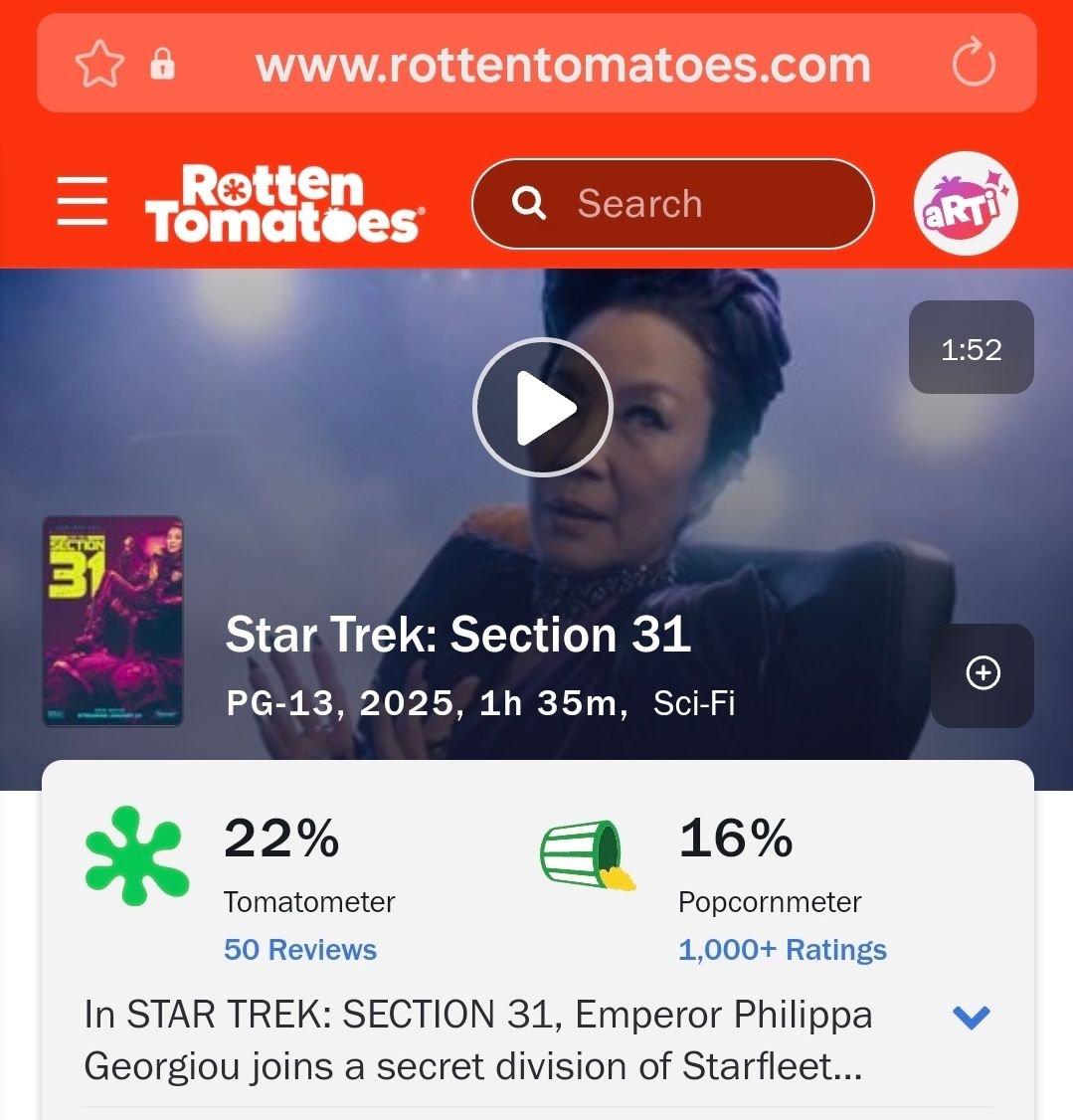Screen dimensions: 1073x1120
Task: Open the hamburger navigation menu
Action: [83, 203]
